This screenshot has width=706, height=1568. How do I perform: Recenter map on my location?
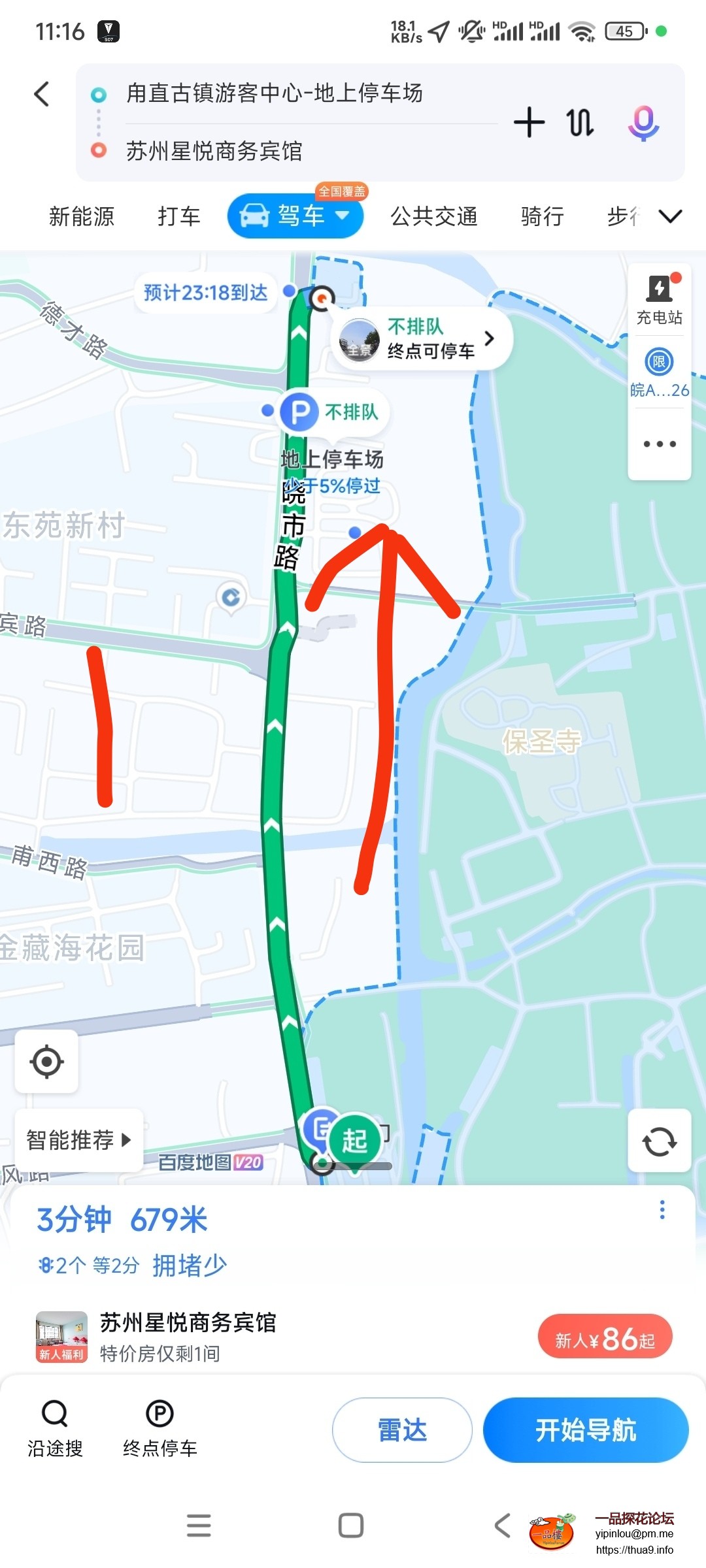tap(46, 1062)
